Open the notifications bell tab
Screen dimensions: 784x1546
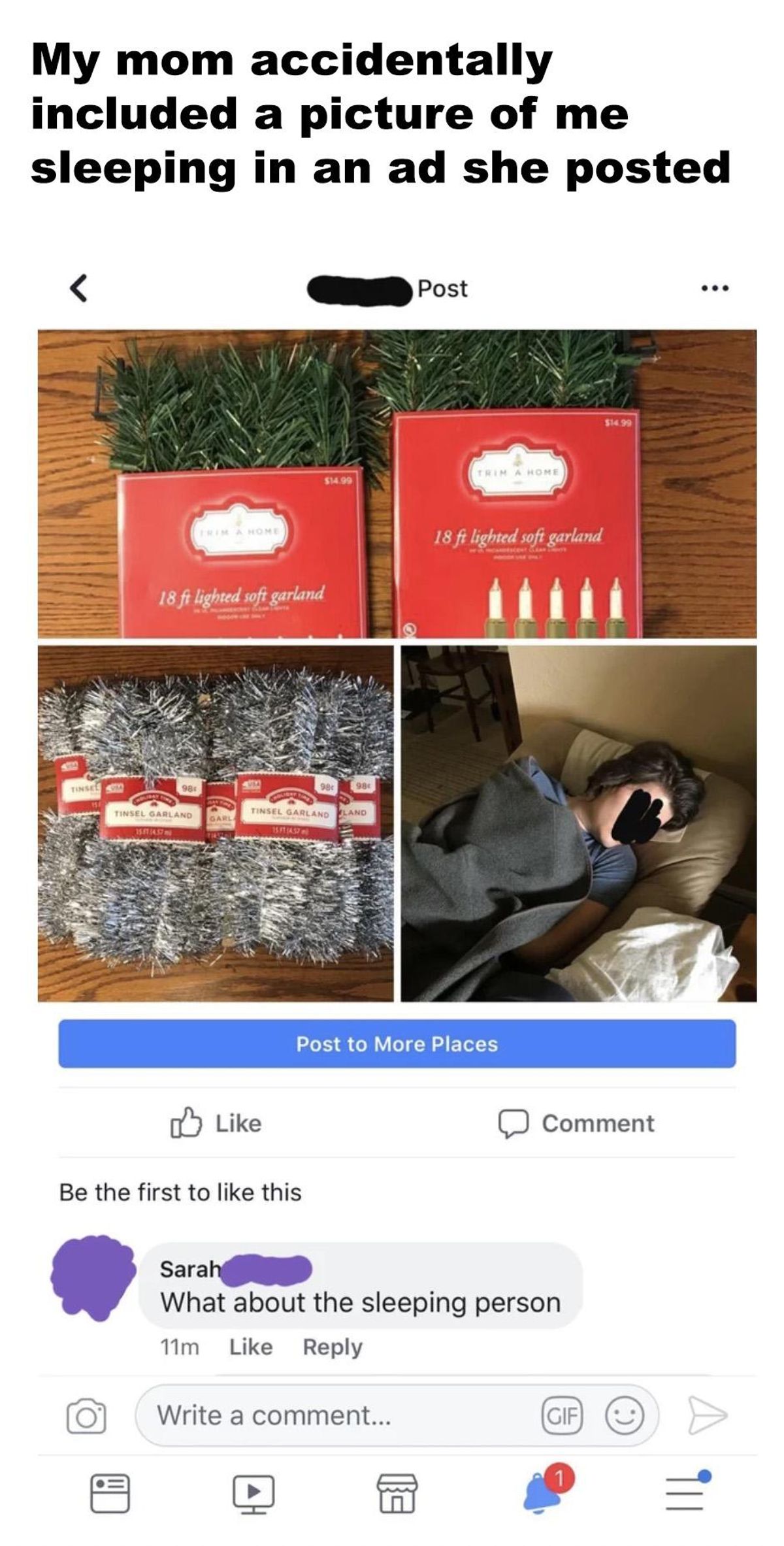542,1494
